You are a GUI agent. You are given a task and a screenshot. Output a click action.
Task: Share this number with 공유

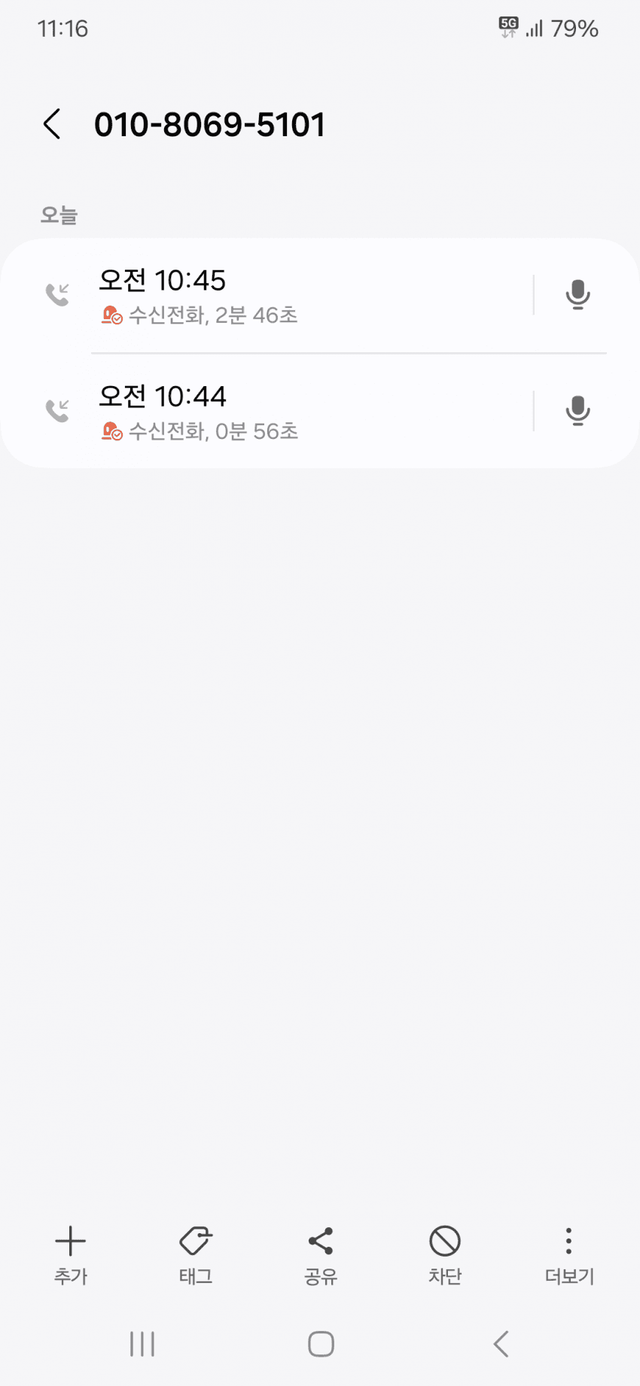[321, 1254]
